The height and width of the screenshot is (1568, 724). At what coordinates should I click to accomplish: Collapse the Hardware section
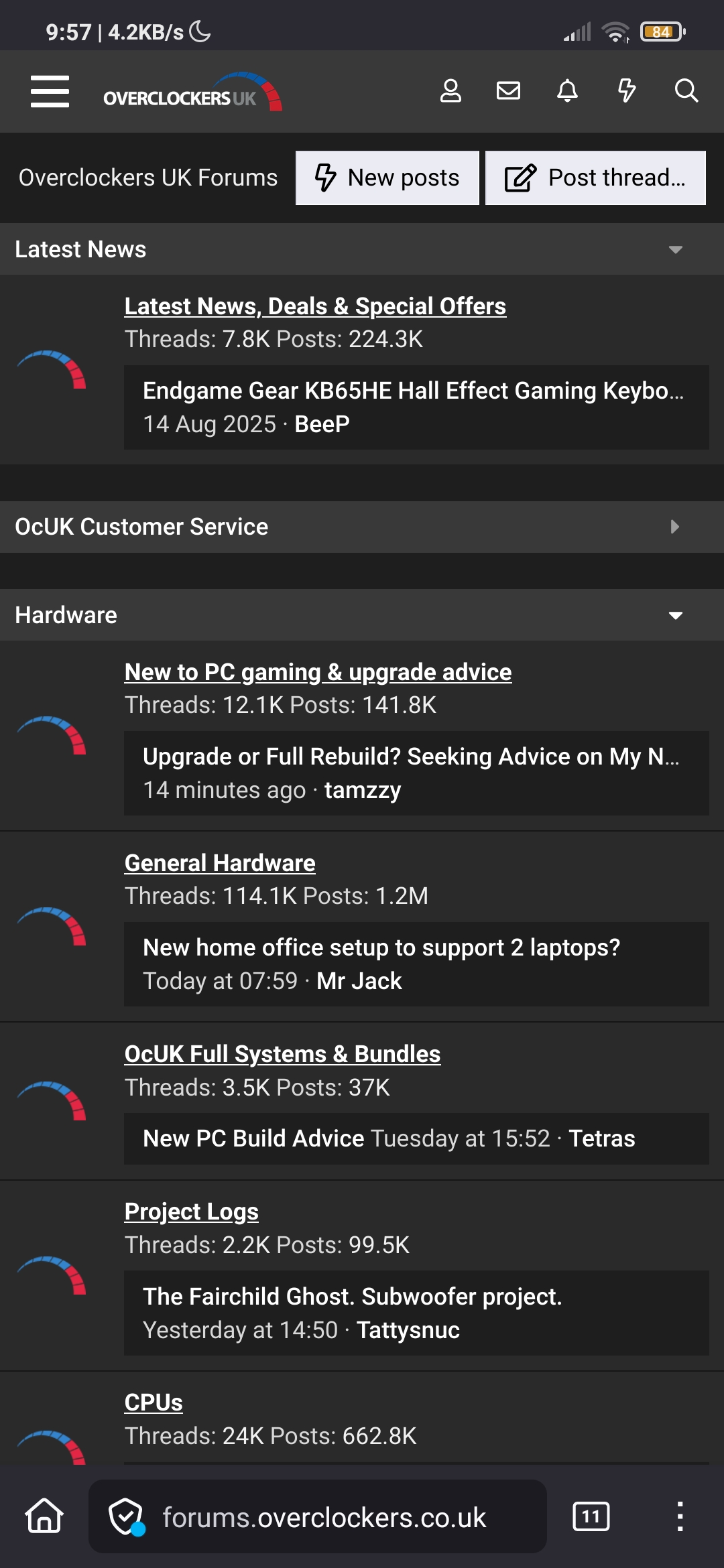point(675,615)
